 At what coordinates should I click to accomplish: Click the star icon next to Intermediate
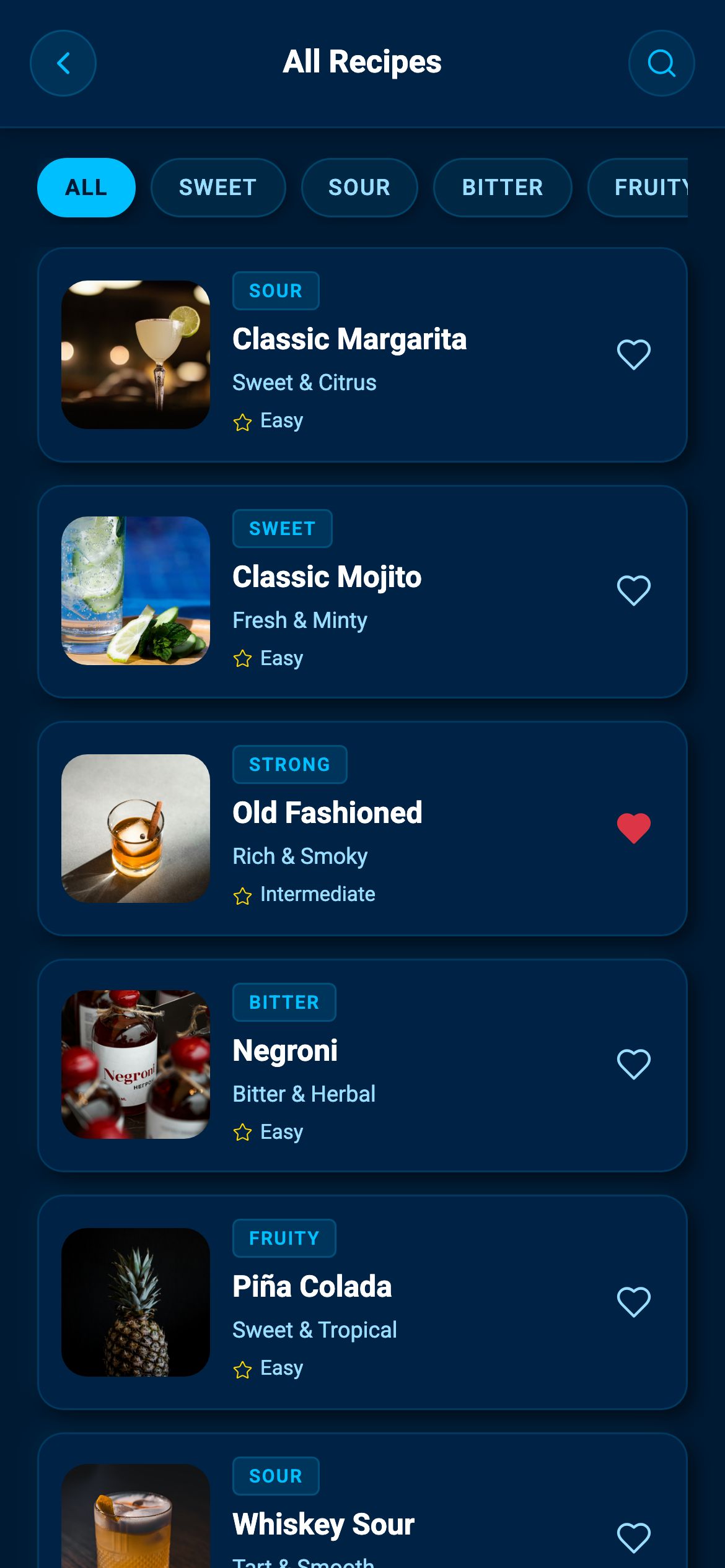tap(243, 894)
